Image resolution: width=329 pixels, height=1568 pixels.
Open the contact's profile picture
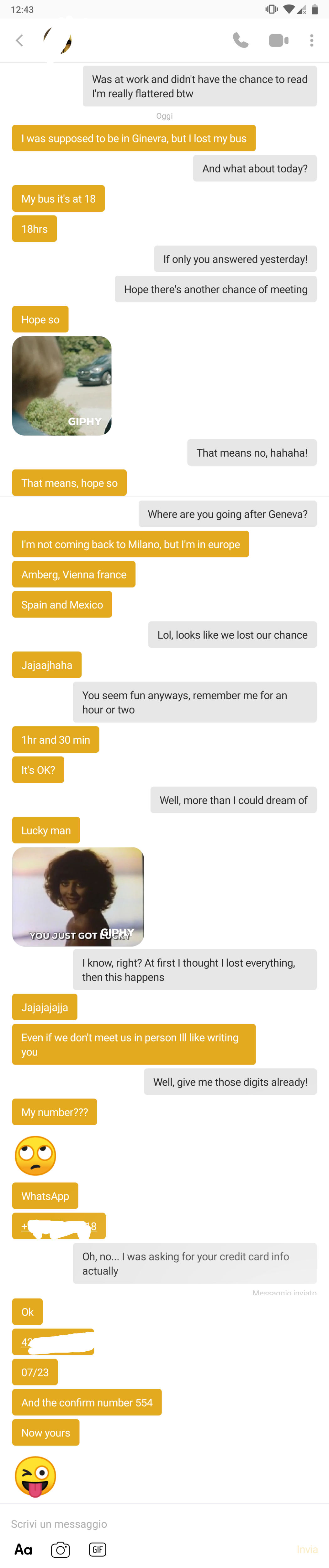58,41
